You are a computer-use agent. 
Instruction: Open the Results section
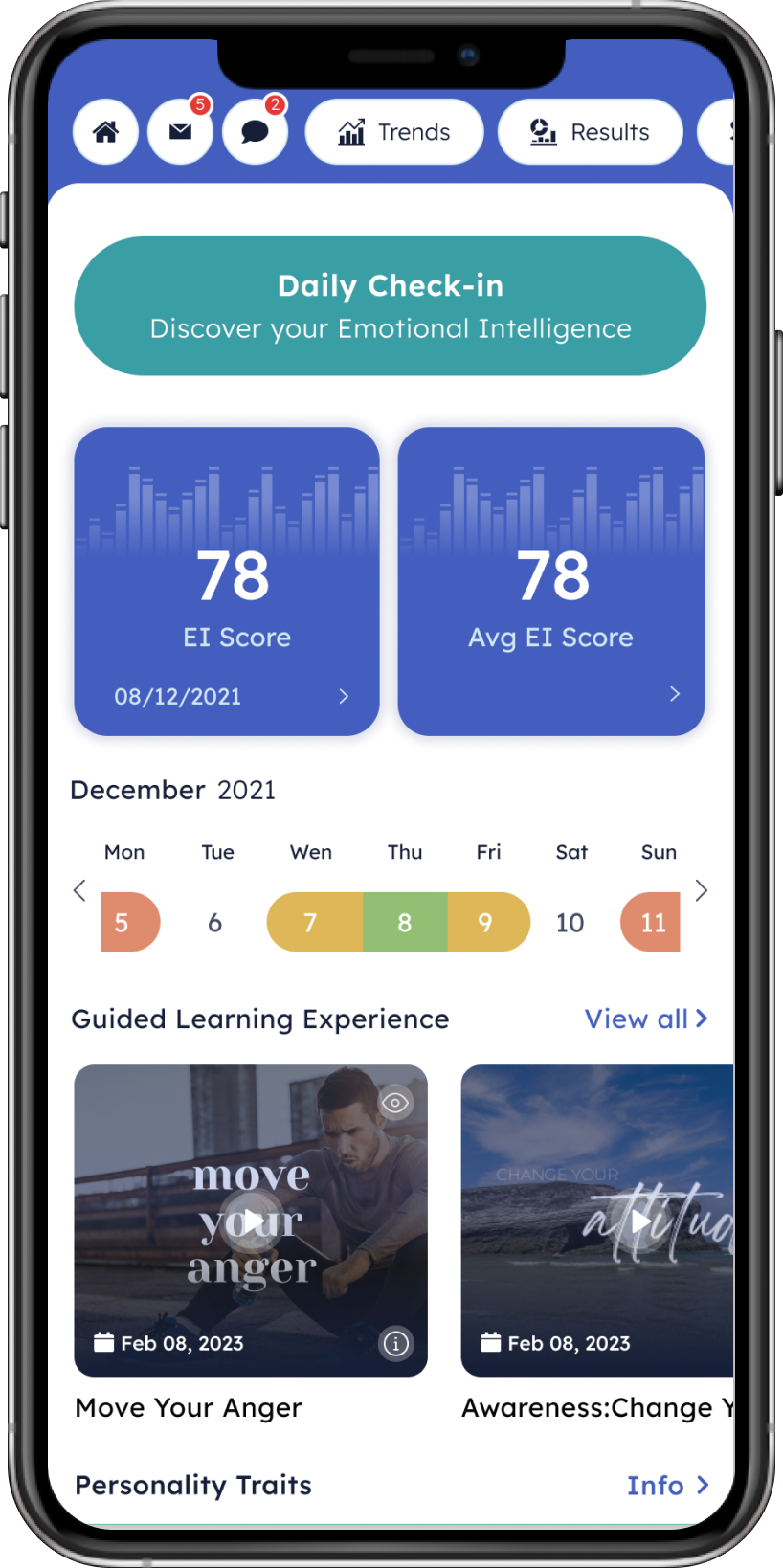click(x=590, y=132)
